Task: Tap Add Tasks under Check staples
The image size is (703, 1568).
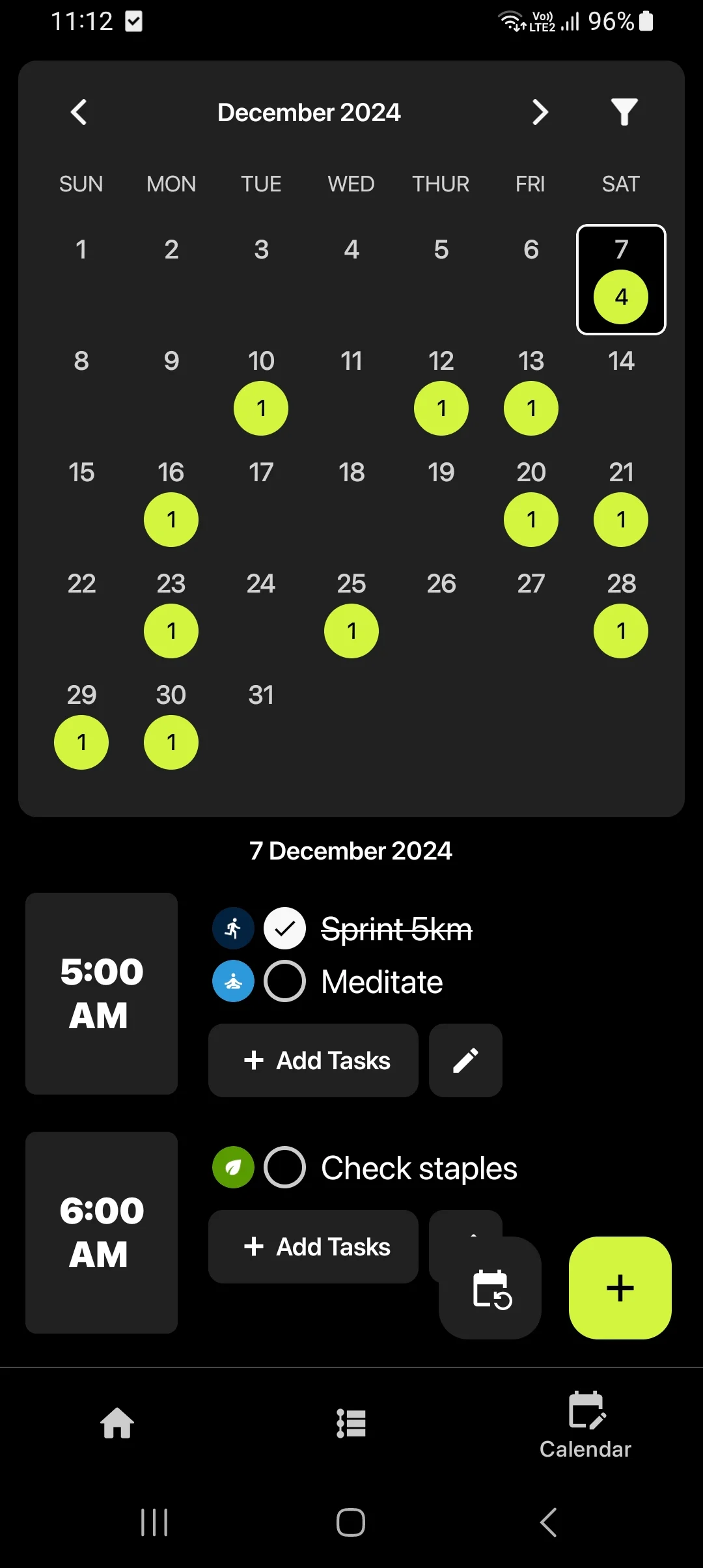Action: pos(313,1246)
